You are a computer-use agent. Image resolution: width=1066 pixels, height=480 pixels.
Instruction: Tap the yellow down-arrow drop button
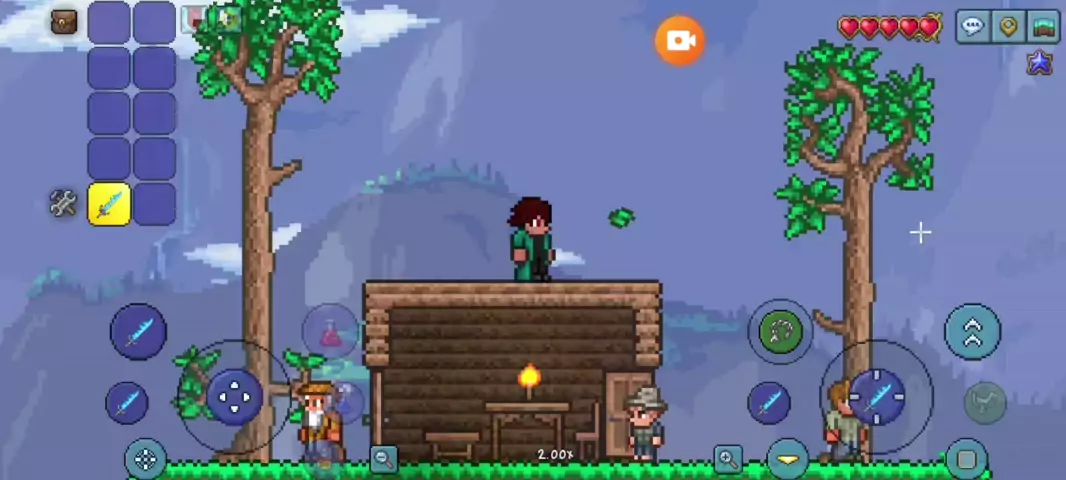pos(788,459)
